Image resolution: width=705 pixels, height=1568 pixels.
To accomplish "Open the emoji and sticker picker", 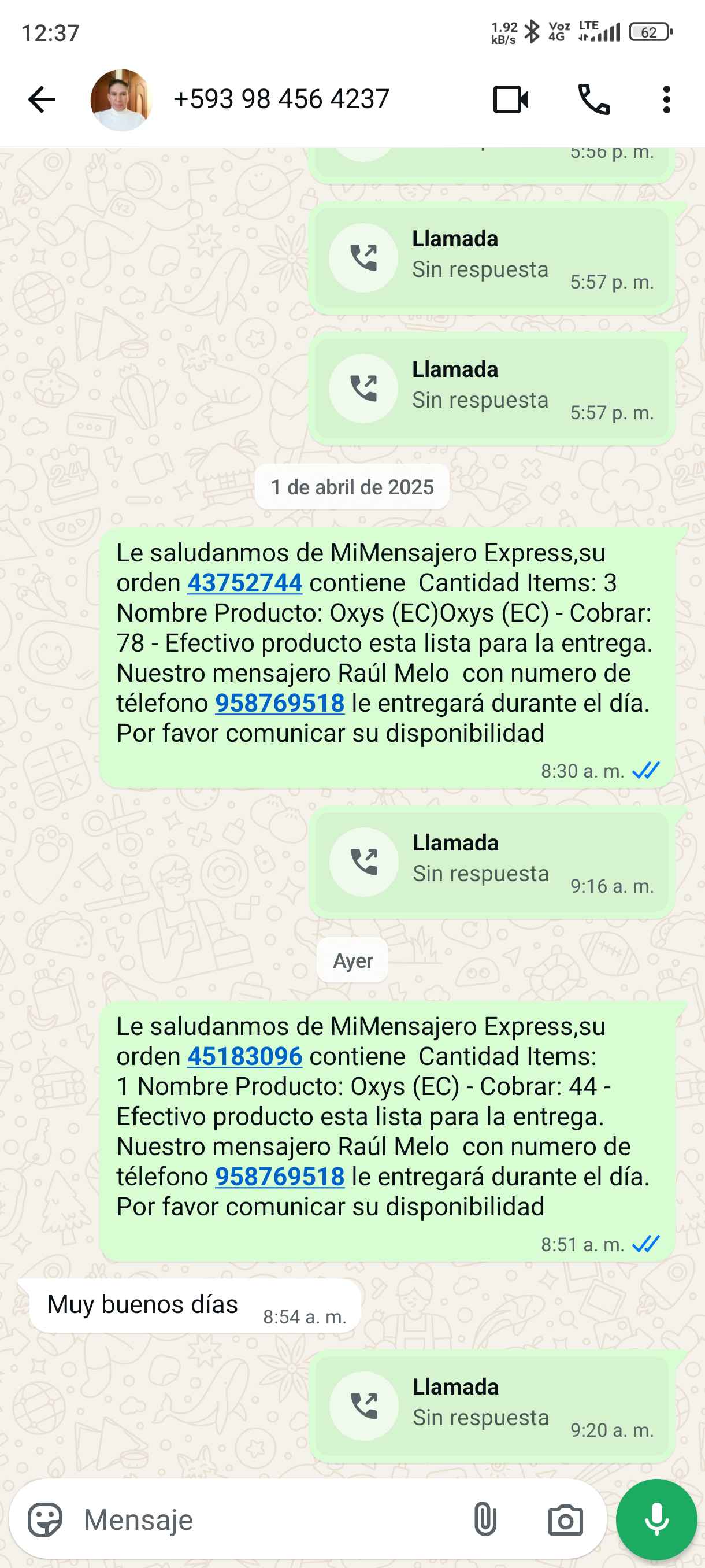I will [45, 1520].
